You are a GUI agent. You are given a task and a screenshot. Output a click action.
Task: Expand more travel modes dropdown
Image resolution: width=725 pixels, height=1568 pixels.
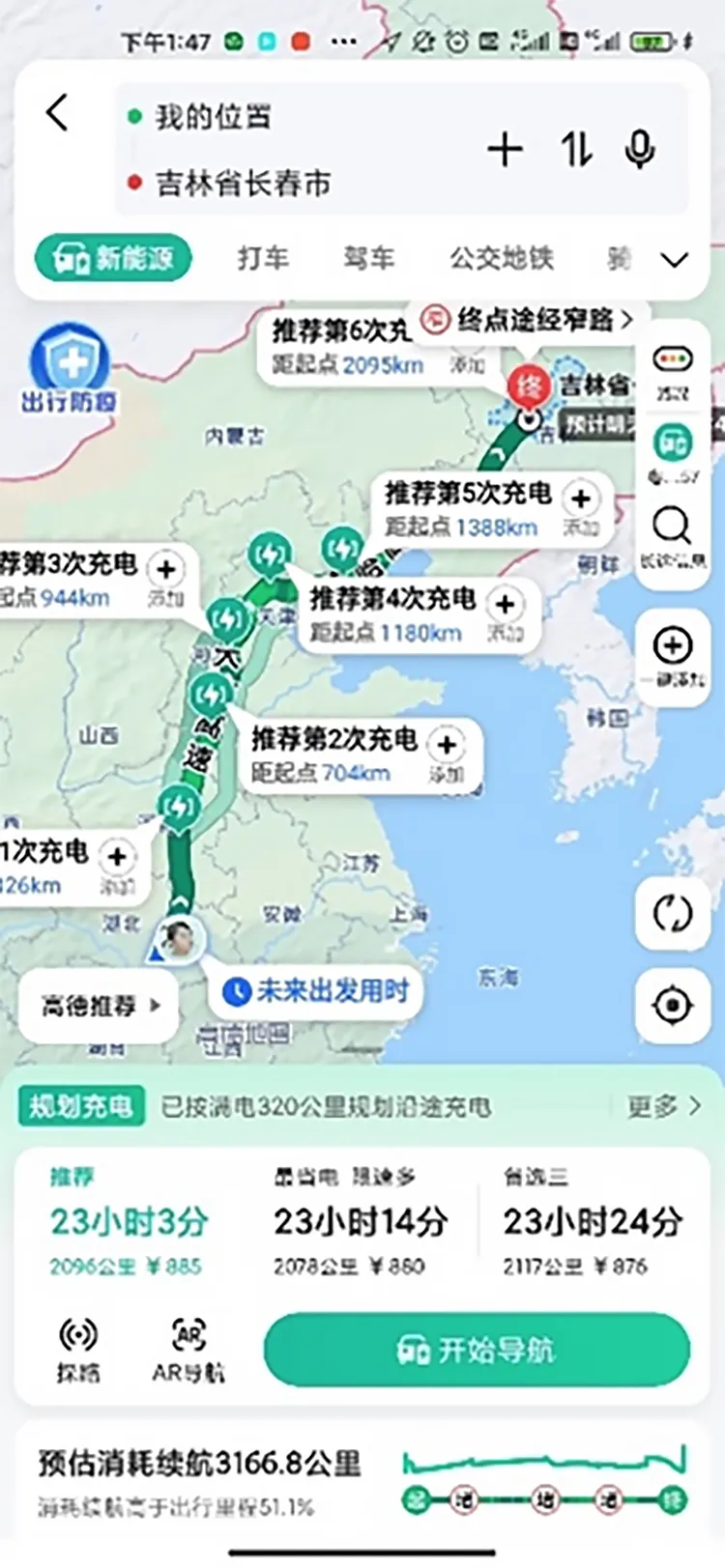[x=674, y=259]
